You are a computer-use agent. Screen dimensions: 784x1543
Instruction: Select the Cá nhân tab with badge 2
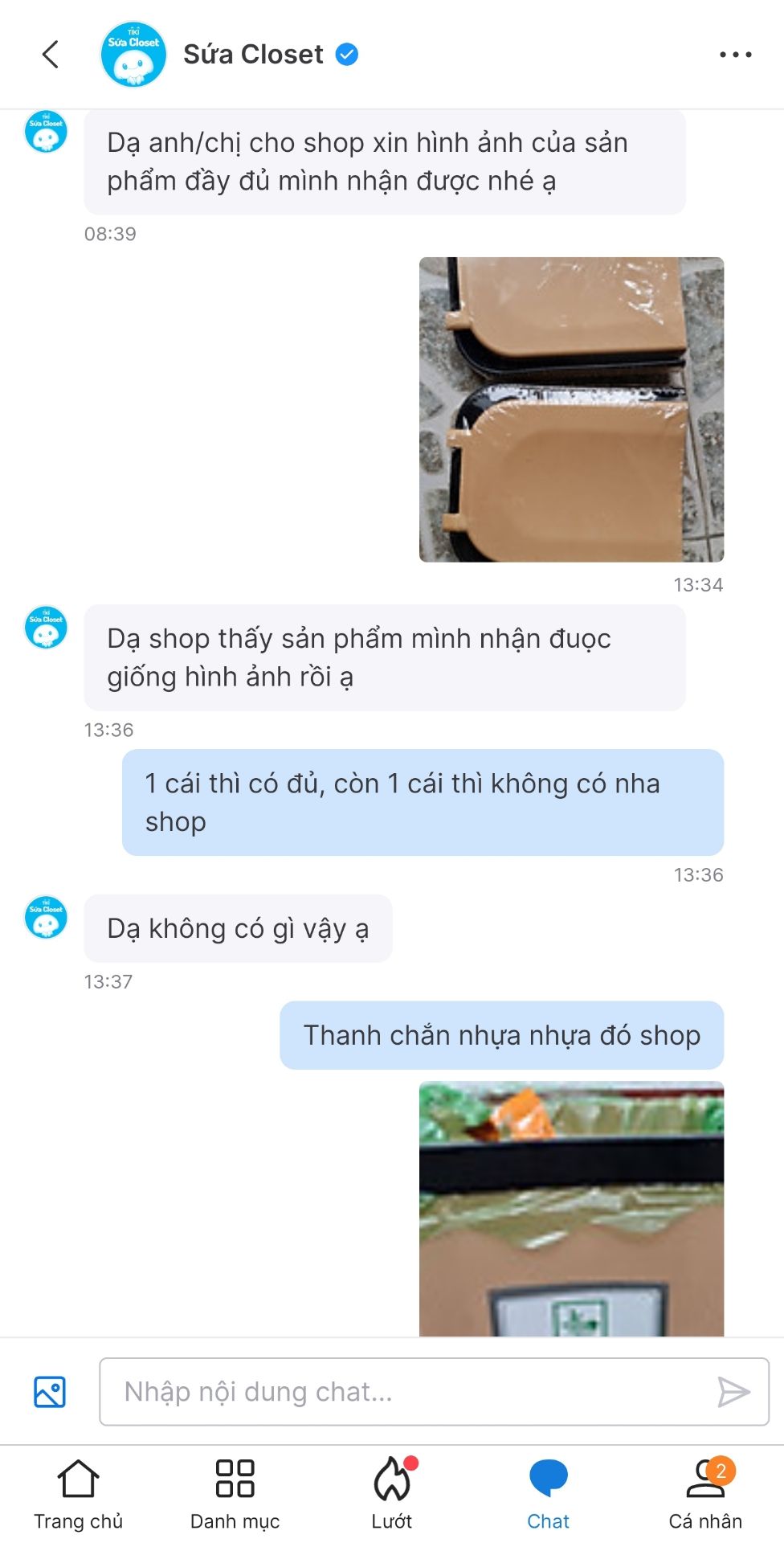click(705, 1495)
